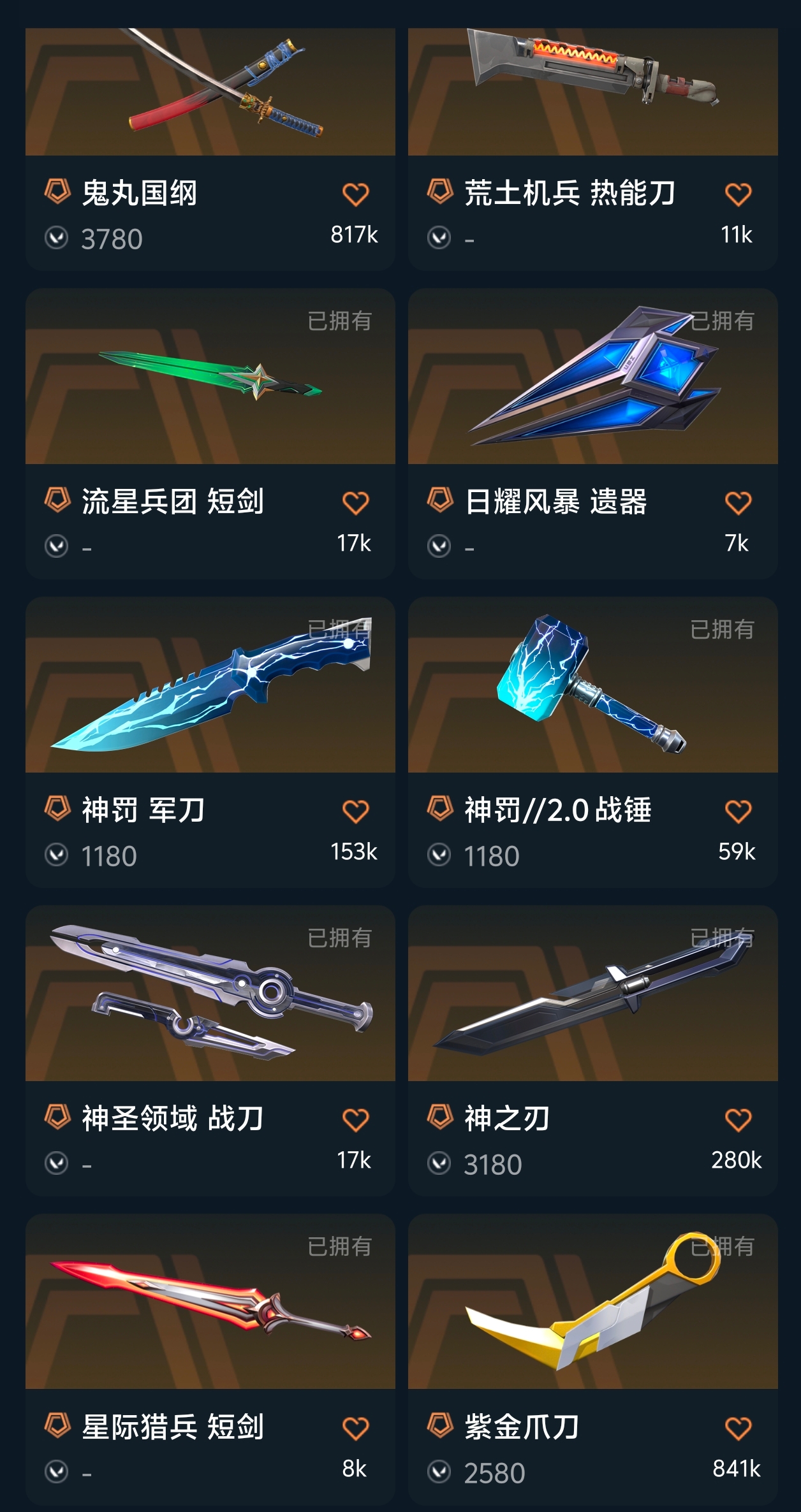
Task: Like the 神之刃 skin
Action: pyautogui.click(x=738, y=1120)
